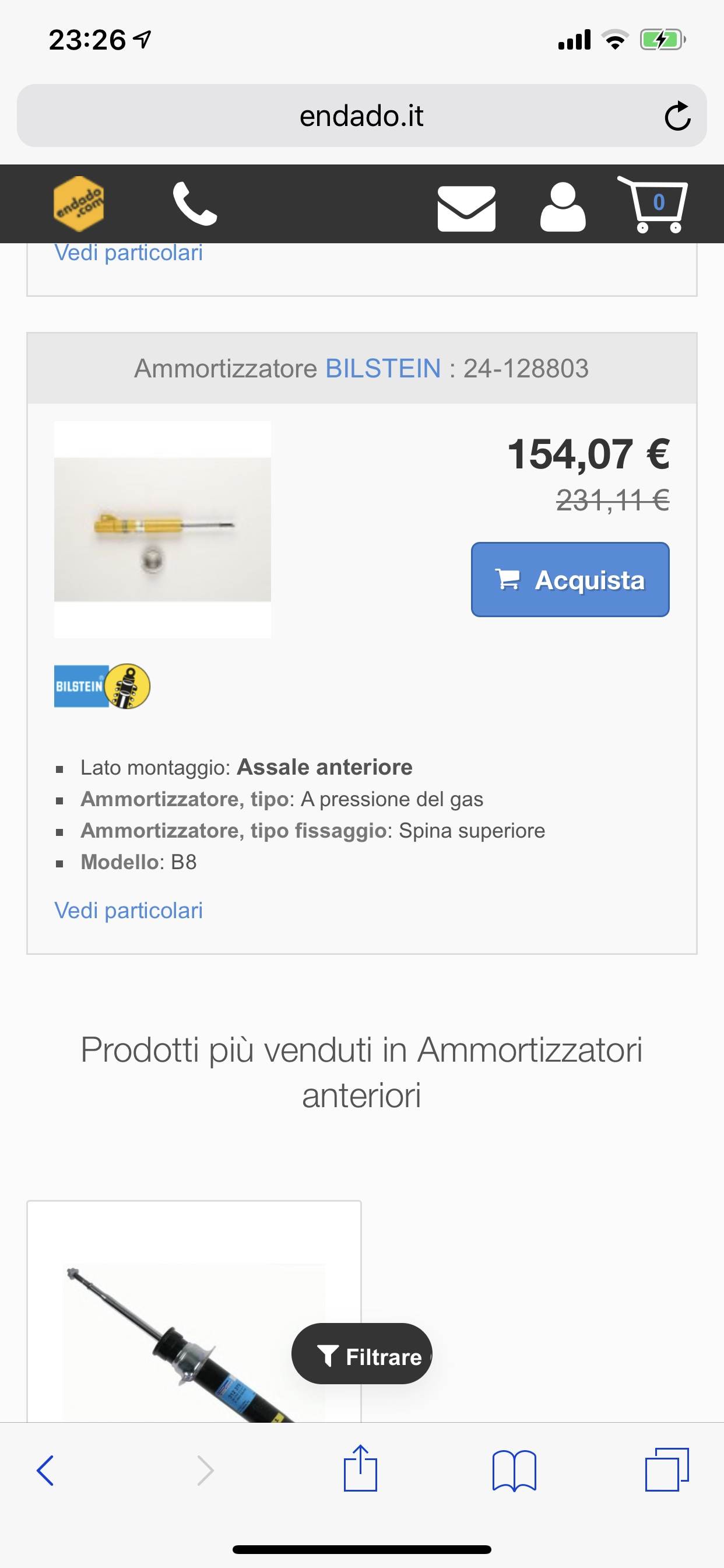Tap the endado.it address bar

pos(361,116)
